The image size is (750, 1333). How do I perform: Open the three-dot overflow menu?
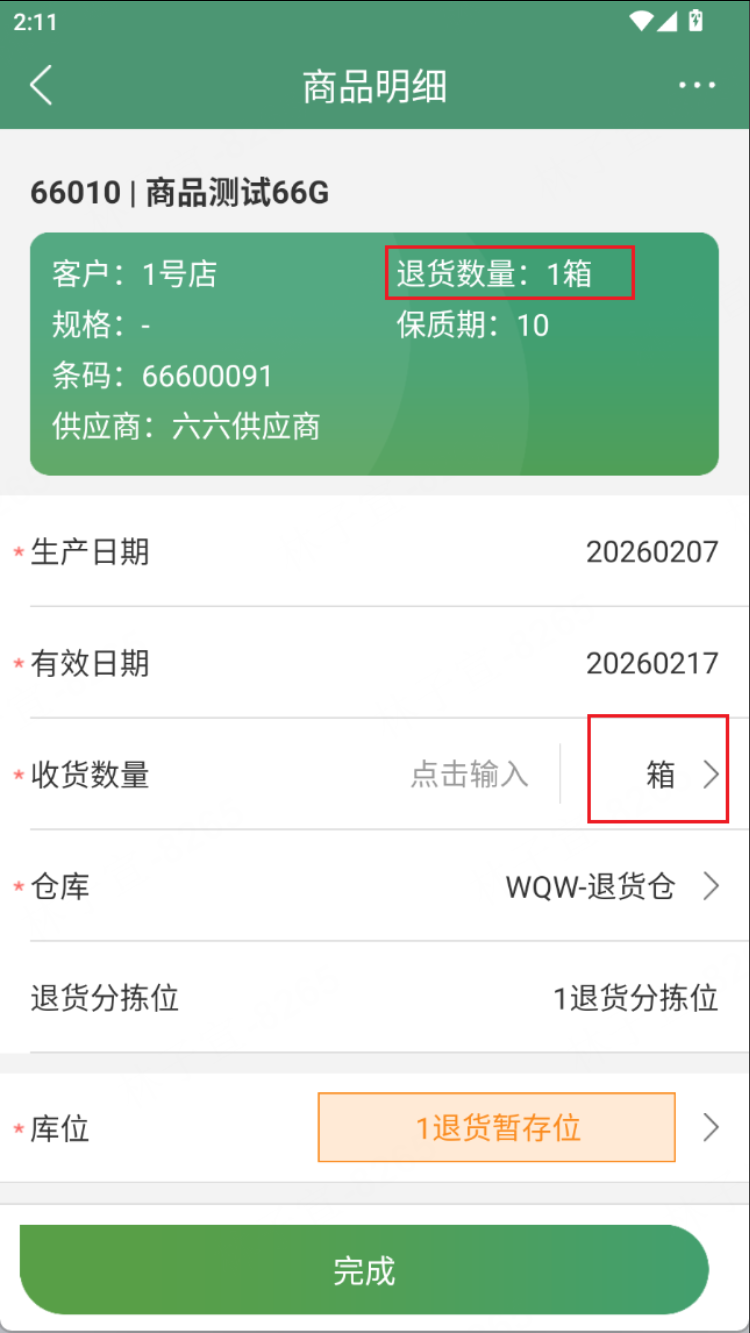point(697,86)
